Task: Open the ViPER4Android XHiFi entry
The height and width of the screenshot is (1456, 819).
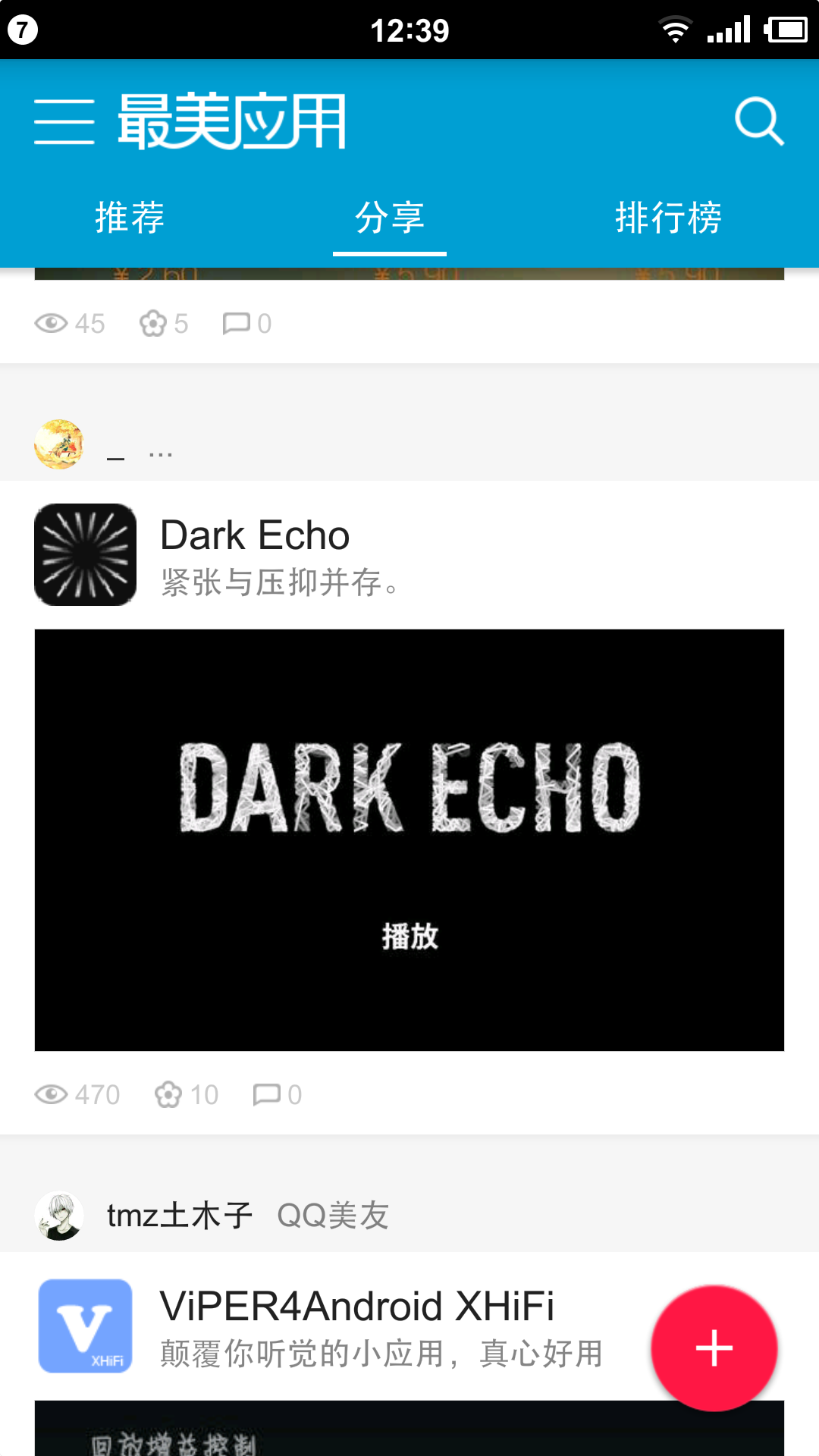Action: [x=356, y=1326]
